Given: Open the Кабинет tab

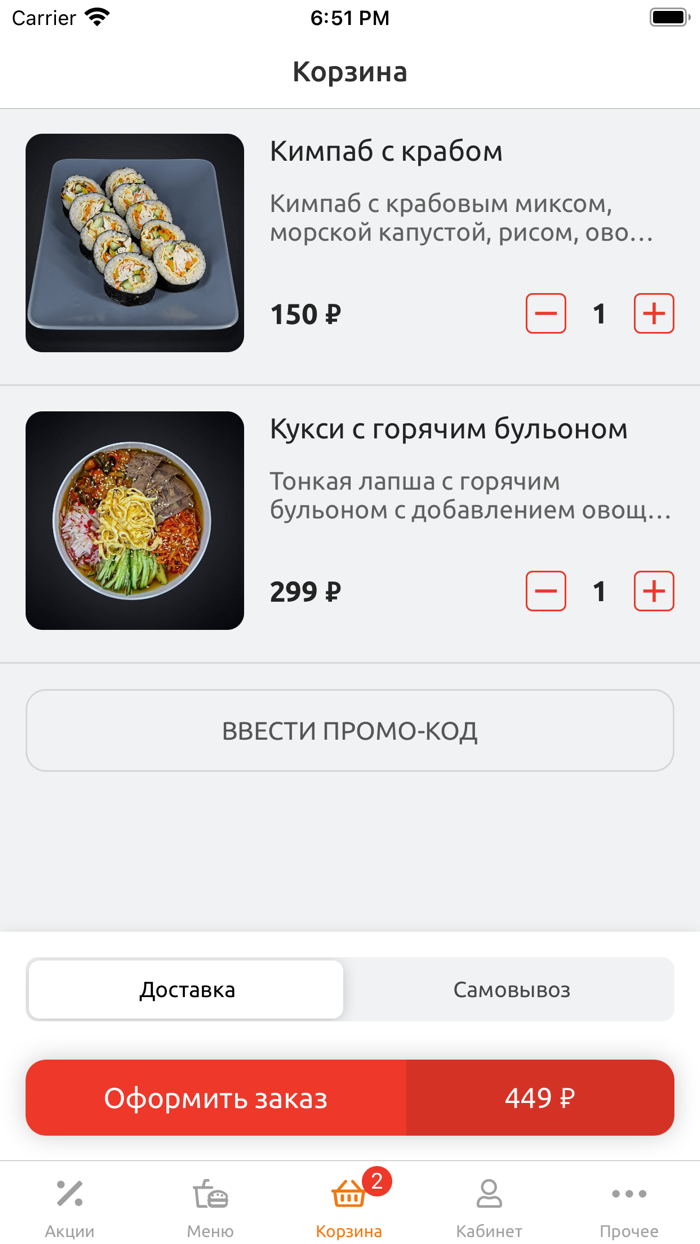Looking at the screenshot, I should (489, 1207).
